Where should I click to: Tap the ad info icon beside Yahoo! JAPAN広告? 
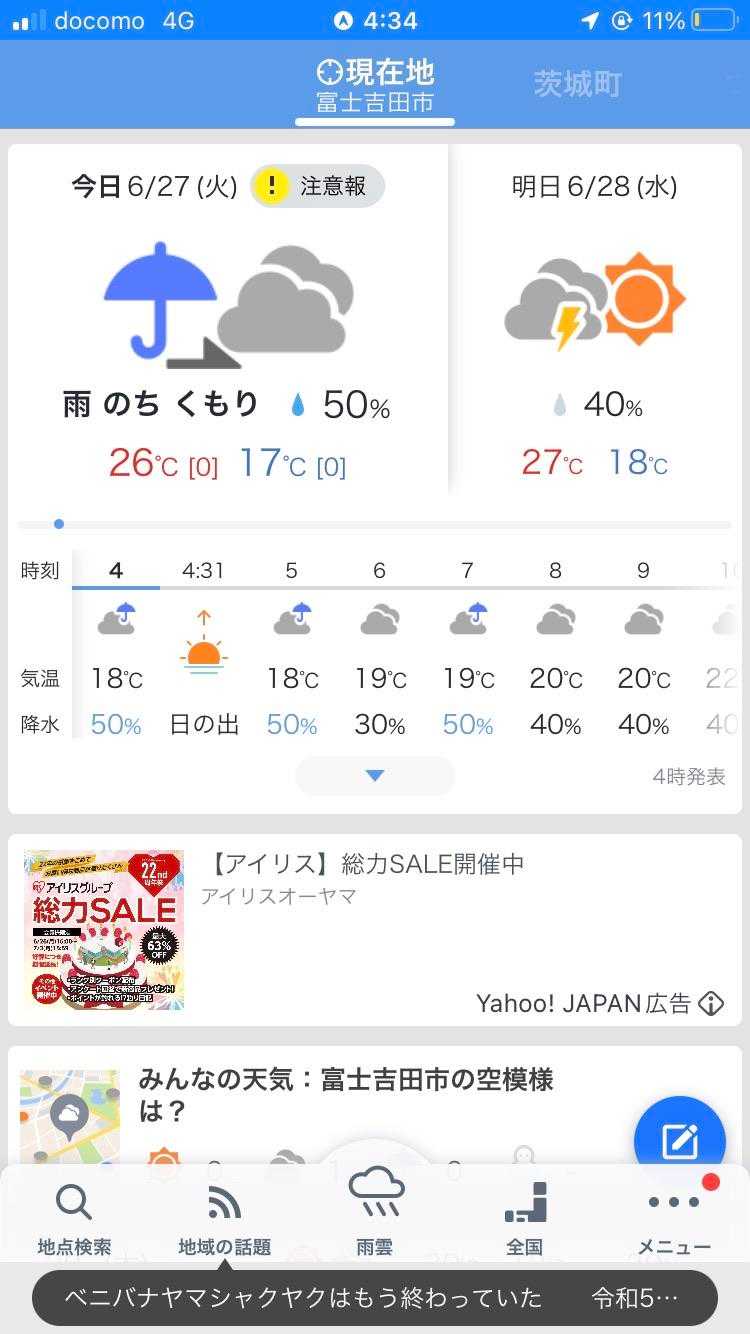pyautogui.click(x=711, y=1003)
